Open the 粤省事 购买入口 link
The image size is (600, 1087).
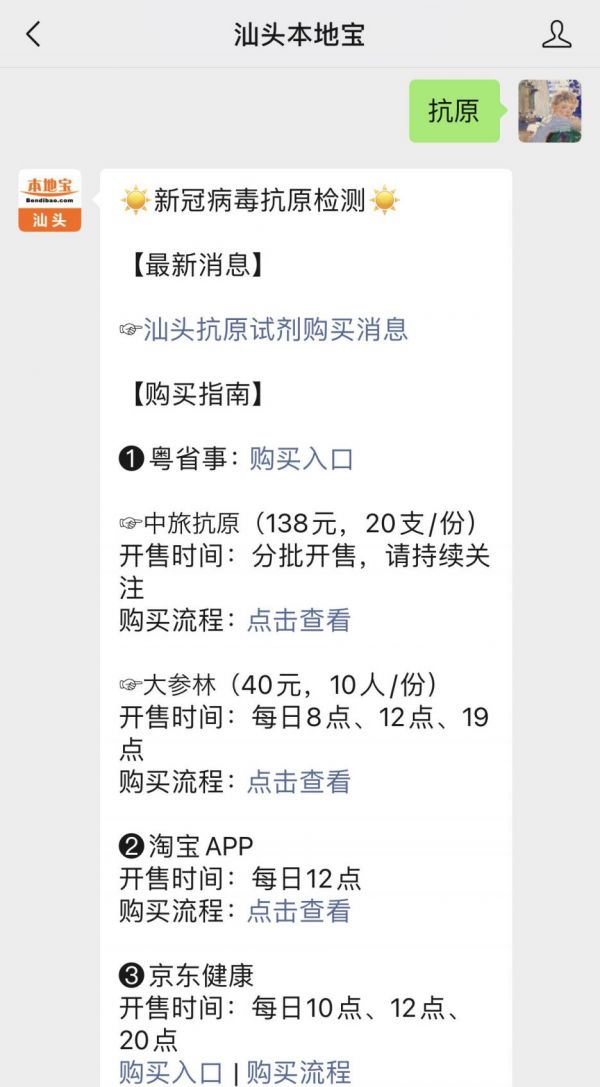(301, 459)
